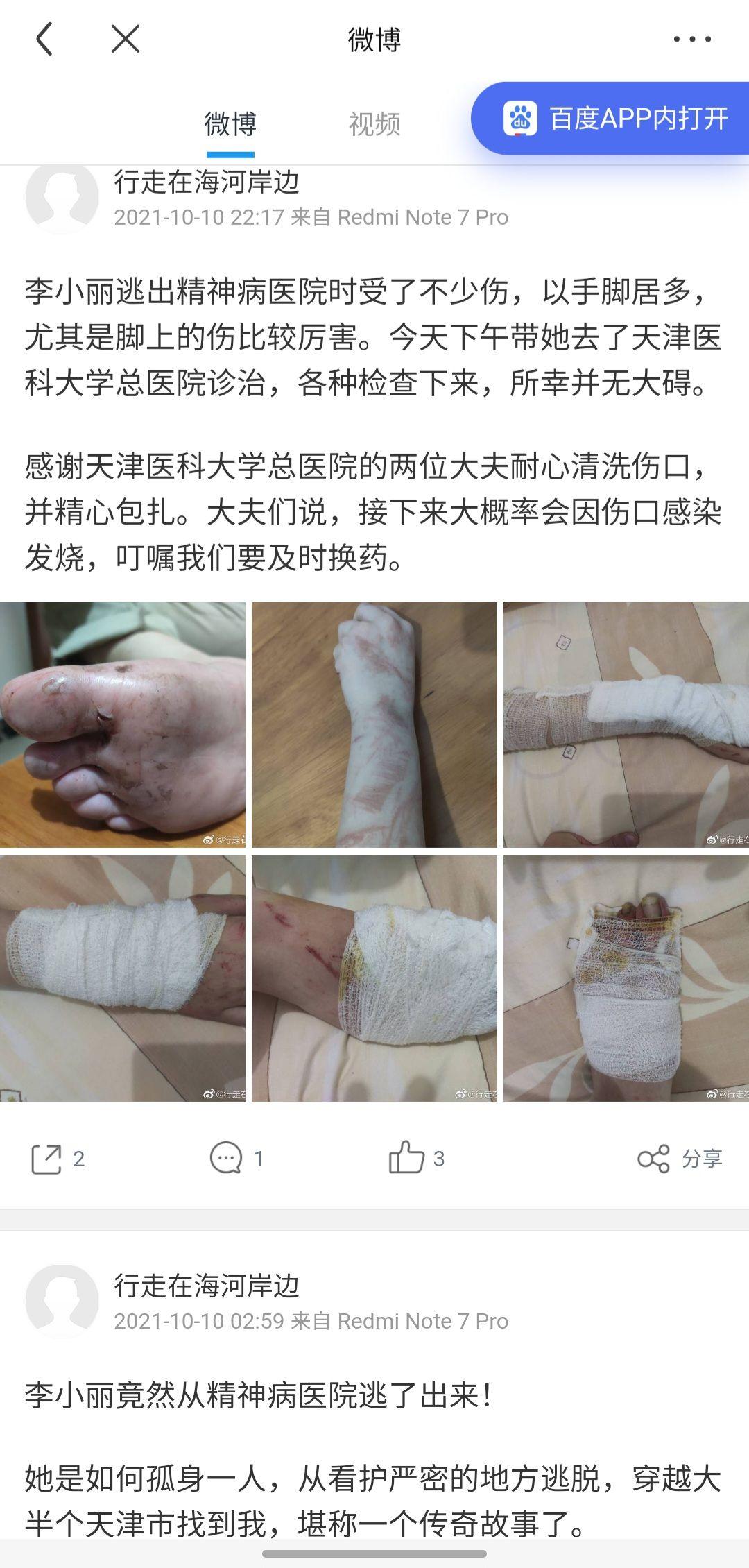This screenshot has width=749, height=1568.
Task: Repost the 22:17 post
Action: pos(58,1159)
